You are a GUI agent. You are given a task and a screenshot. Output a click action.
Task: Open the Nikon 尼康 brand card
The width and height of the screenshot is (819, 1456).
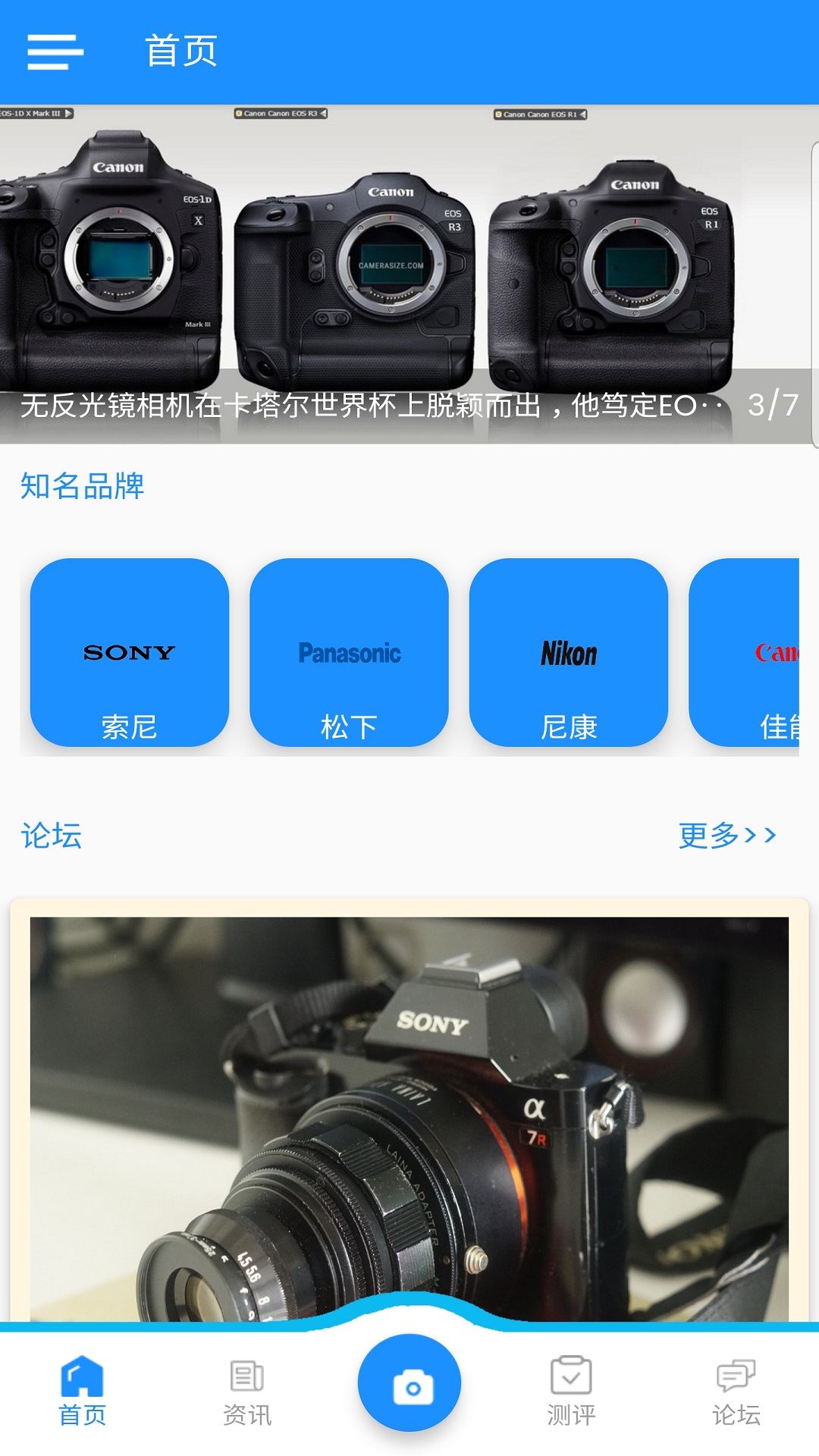point(569,652)
